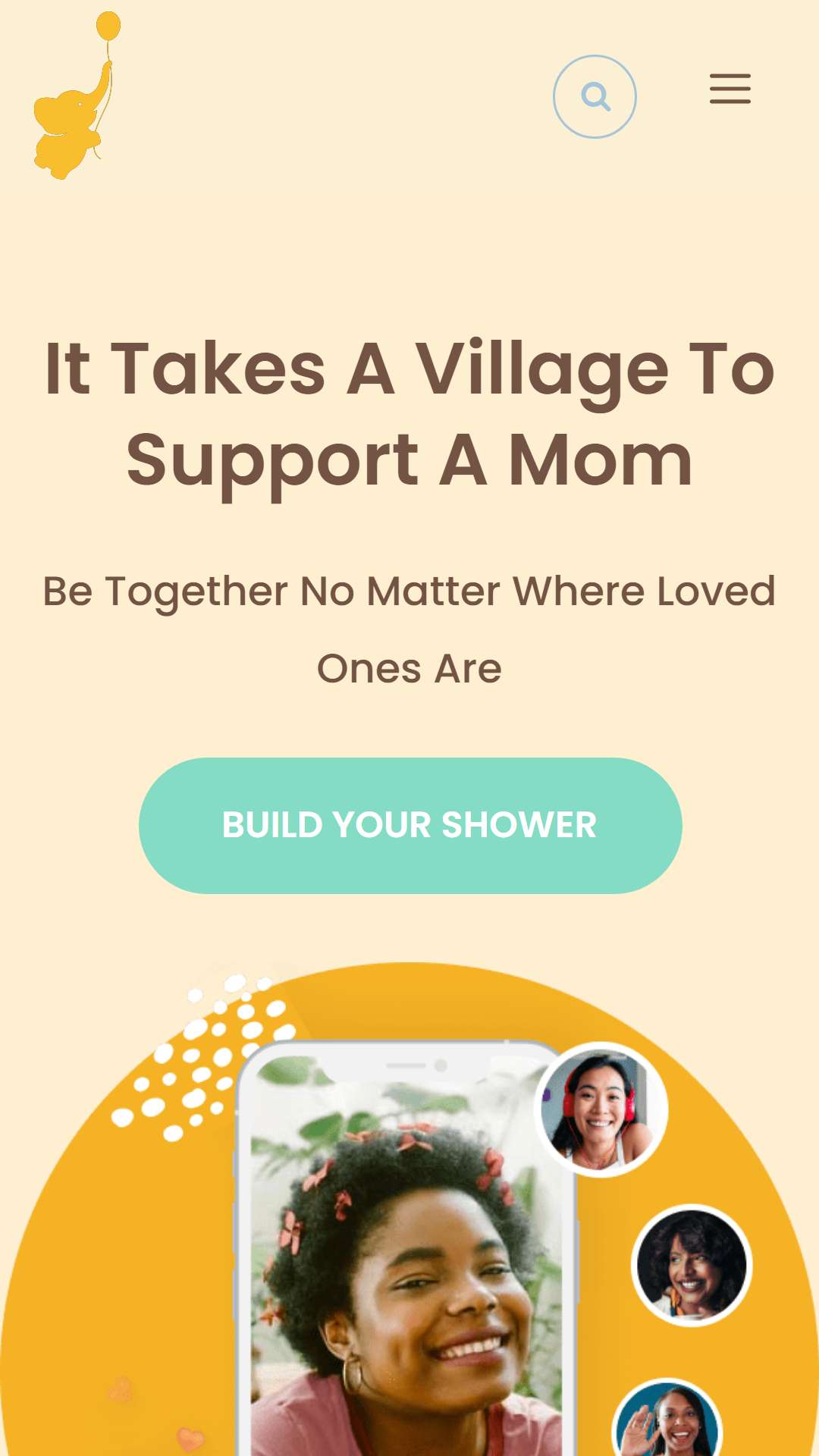819x1456 pixels.
Task: Open the hamburger menu
Action: (x=730, y=89)
